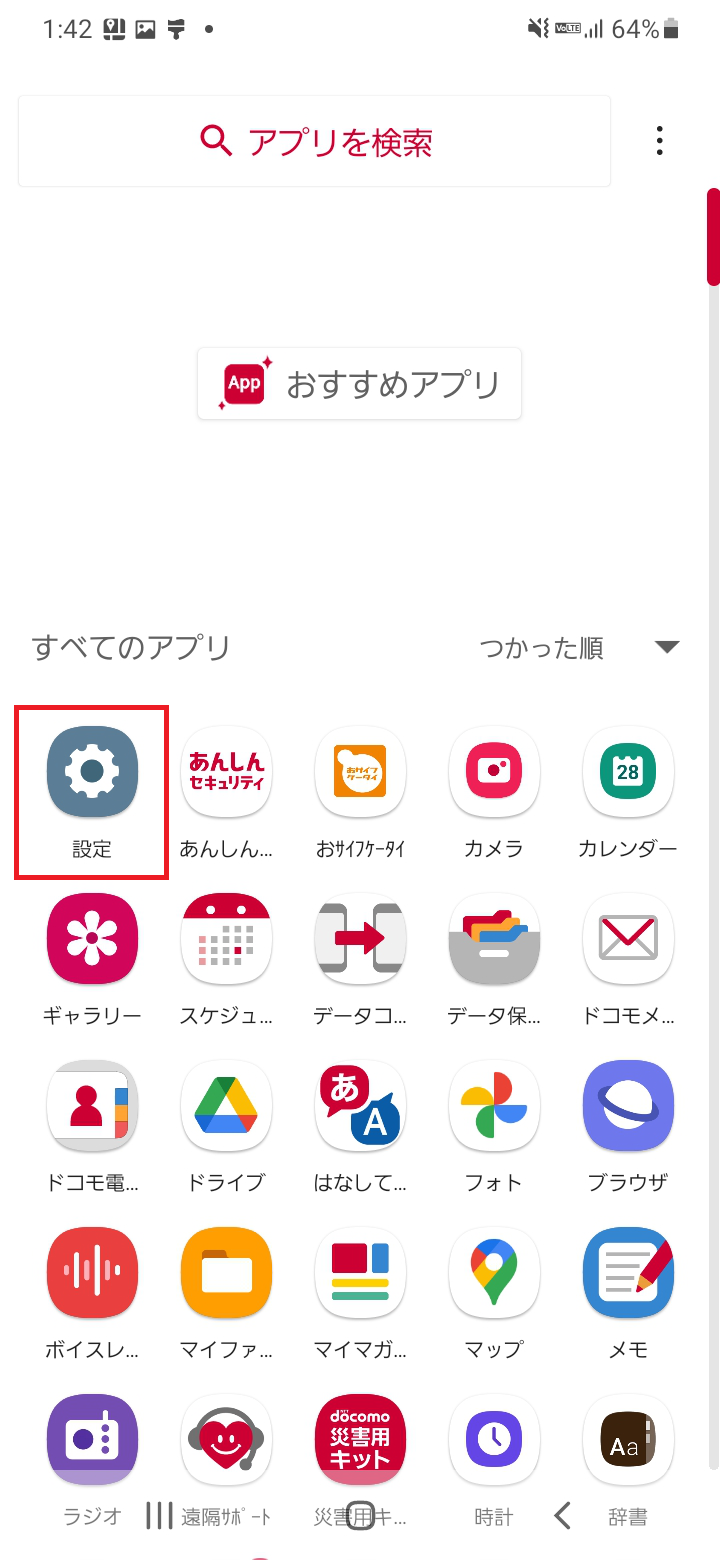This screenshot has width=720, height=1560.
Task: Tap the おすすめアプリ recommended apps button
Action: click(x=359, y=383)
